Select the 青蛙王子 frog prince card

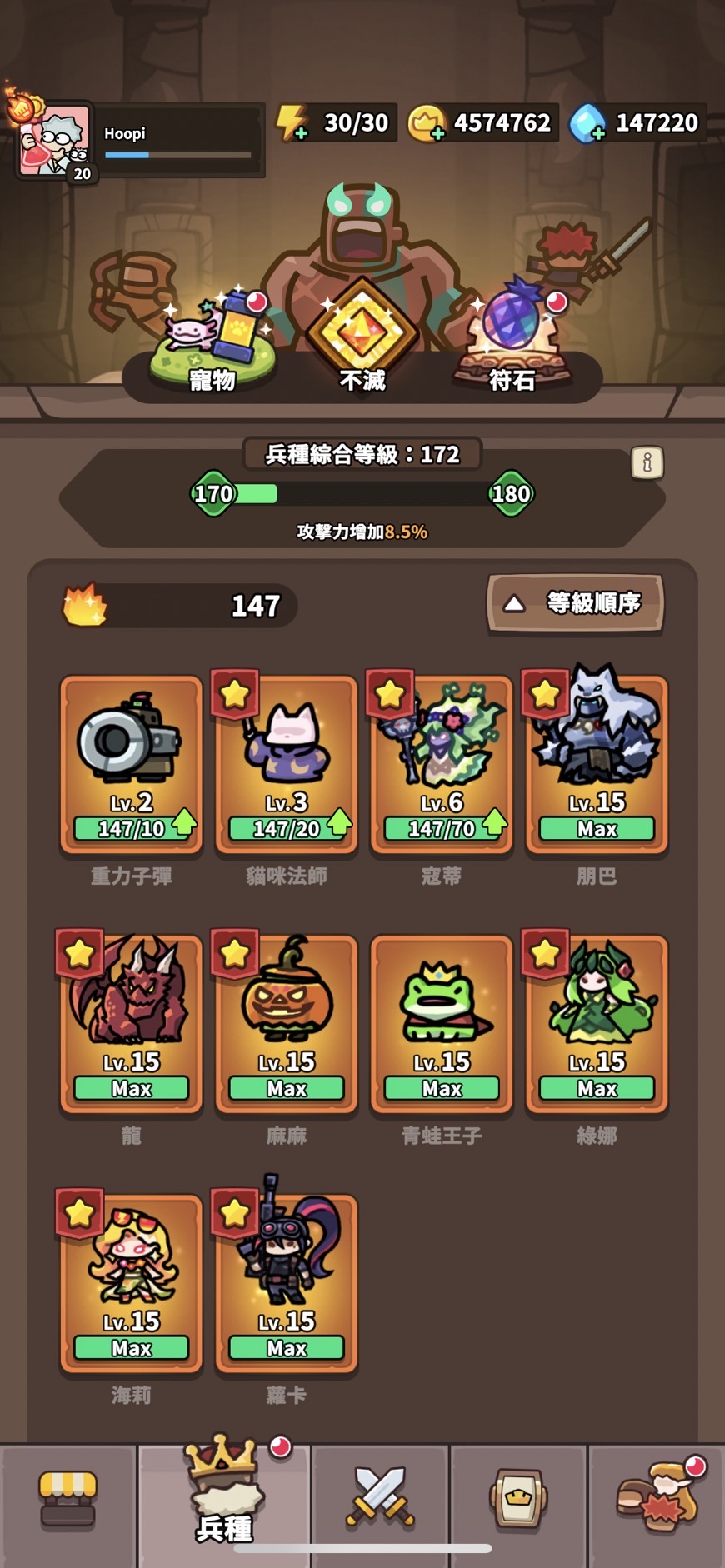[442, 1025]
